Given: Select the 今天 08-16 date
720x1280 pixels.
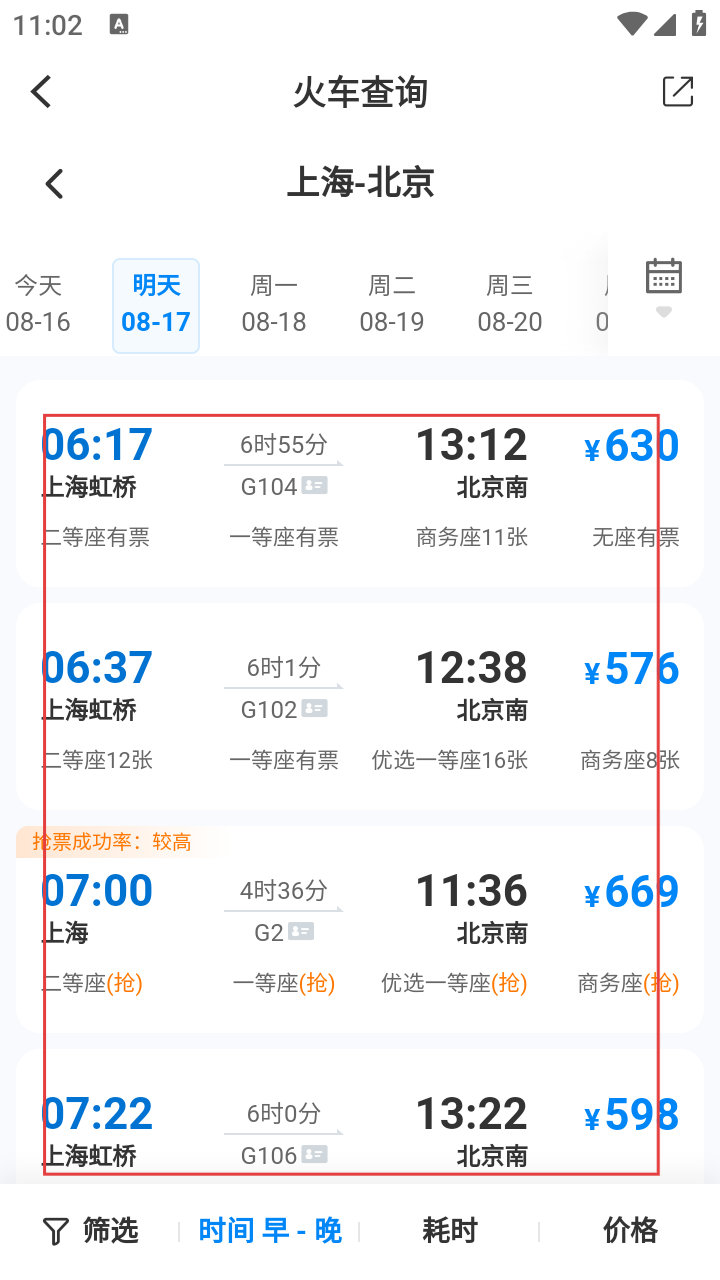Looking at the screenshot, I should [x=38, y=304].
